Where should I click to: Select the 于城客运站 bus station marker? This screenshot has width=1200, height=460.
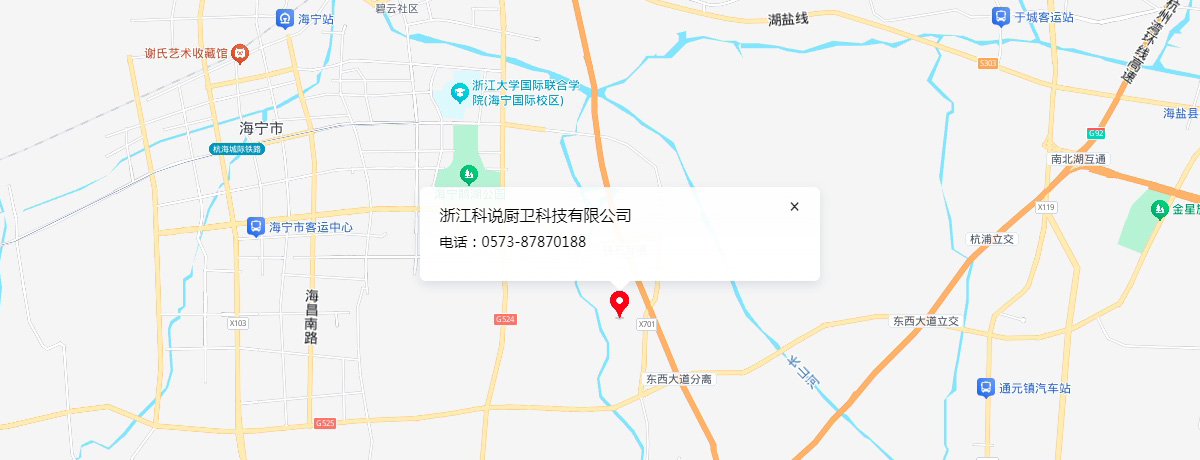(x=1000, y=16)
